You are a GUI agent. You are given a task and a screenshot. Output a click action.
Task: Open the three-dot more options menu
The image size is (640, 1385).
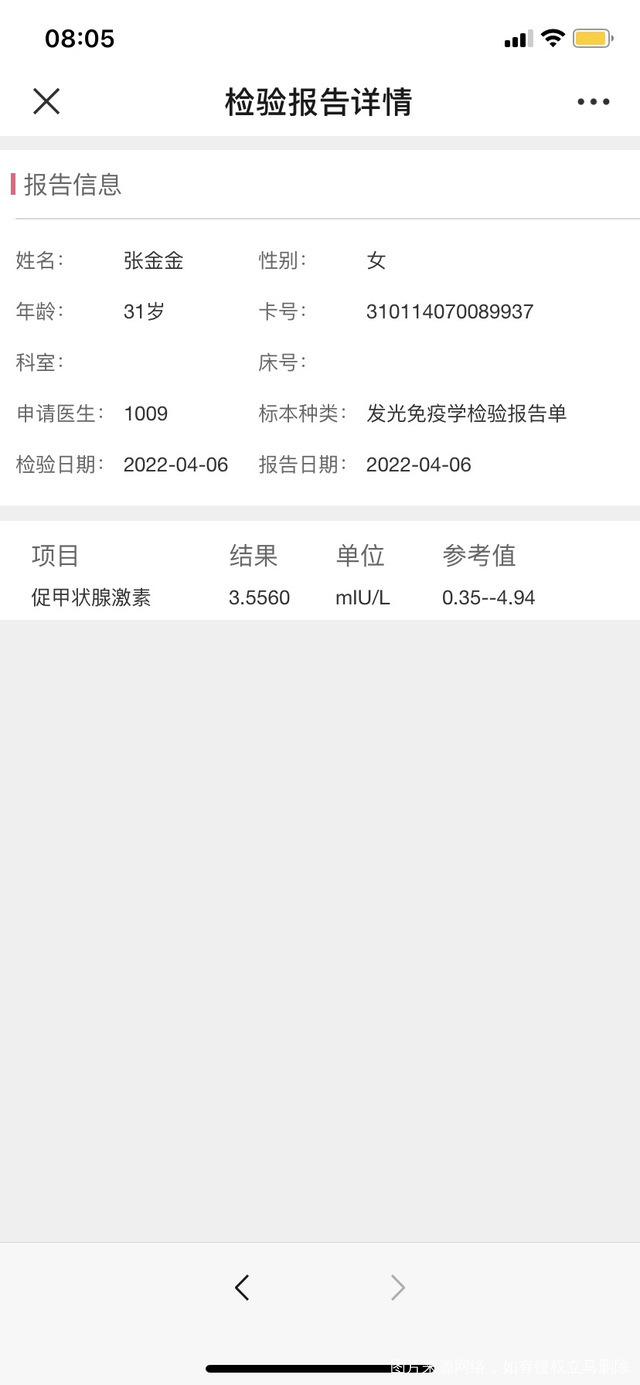click(593, 102)
